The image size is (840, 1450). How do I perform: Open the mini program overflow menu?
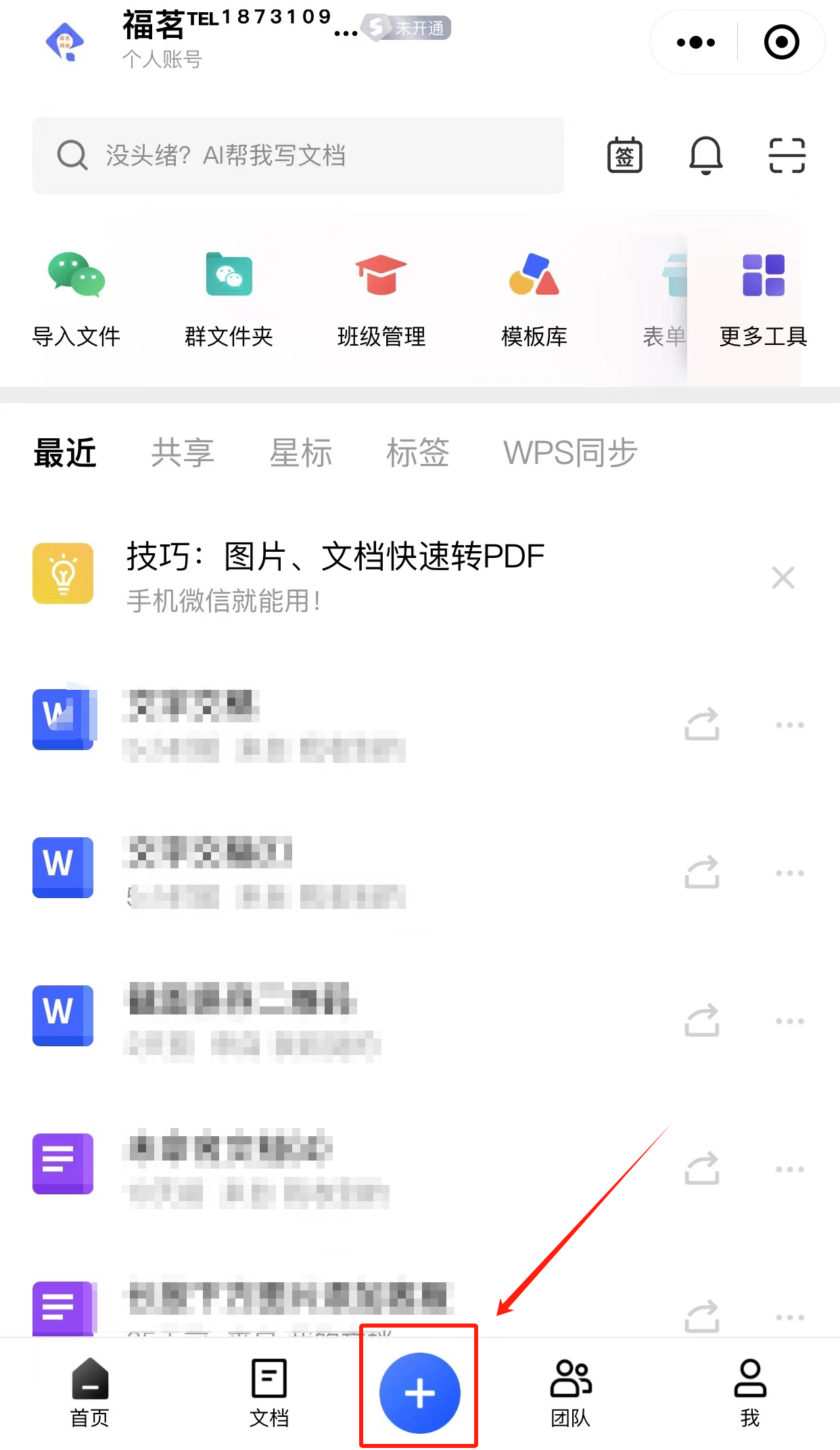click(x=695, y=43)
